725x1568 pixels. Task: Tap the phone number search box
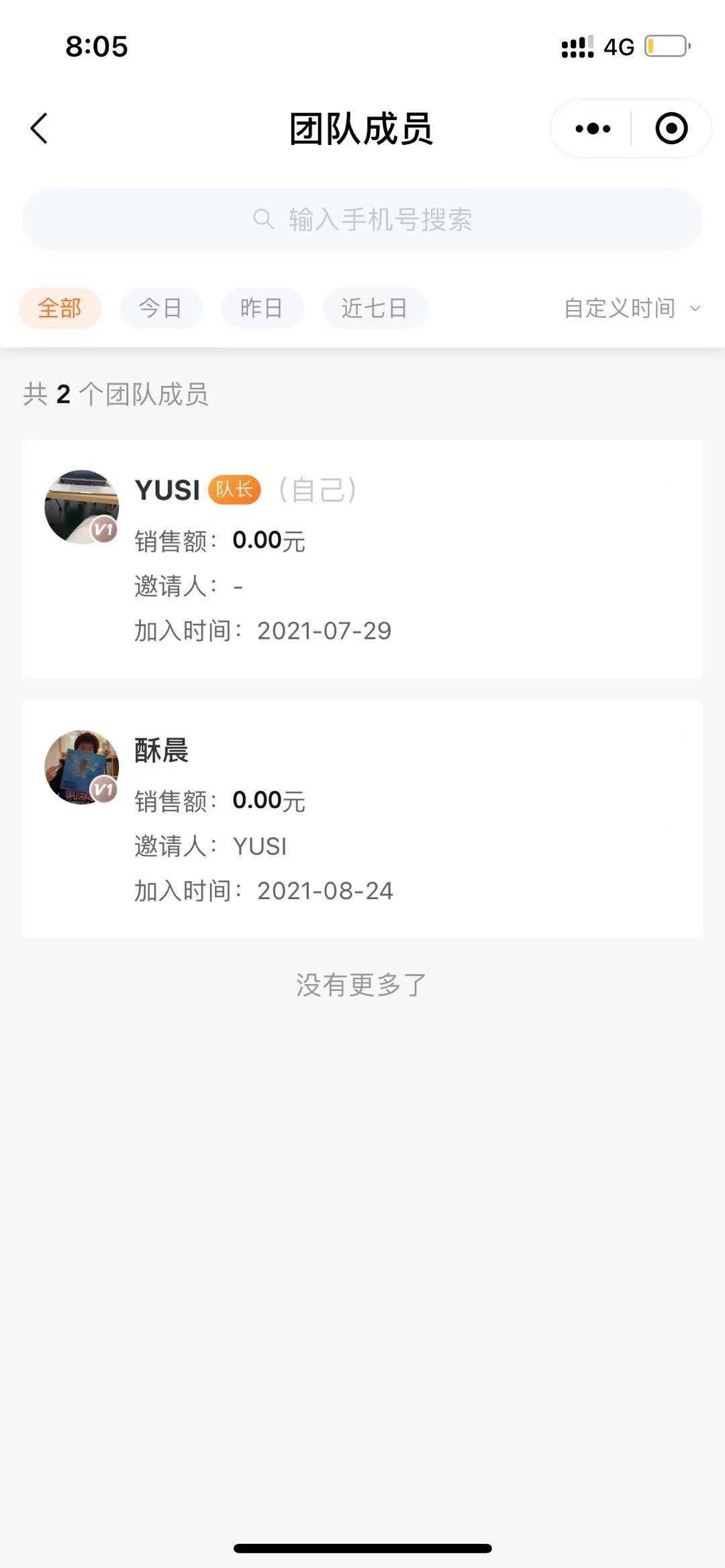[x=362, y=219]
